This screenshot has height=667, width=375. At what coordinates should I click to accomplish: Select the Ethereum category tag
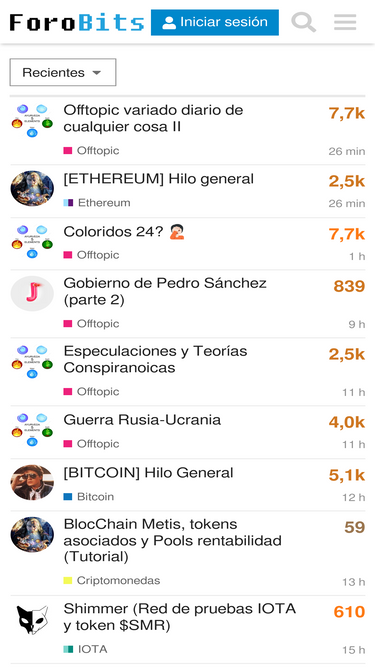[x=97, y=203]
